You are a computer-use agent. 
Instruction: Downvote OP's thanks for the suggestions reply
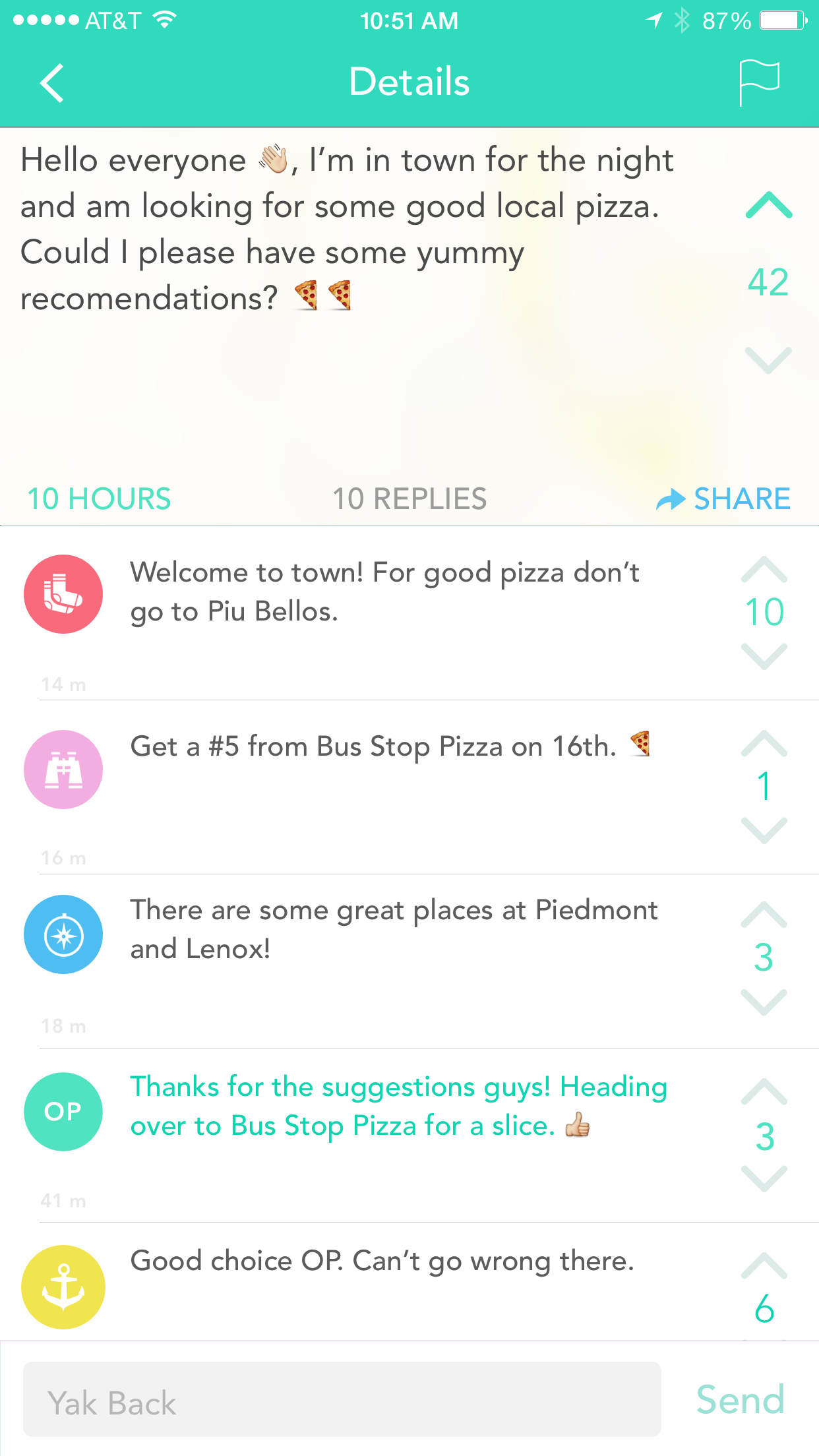pyautogui.click(x=764, y=1178)
